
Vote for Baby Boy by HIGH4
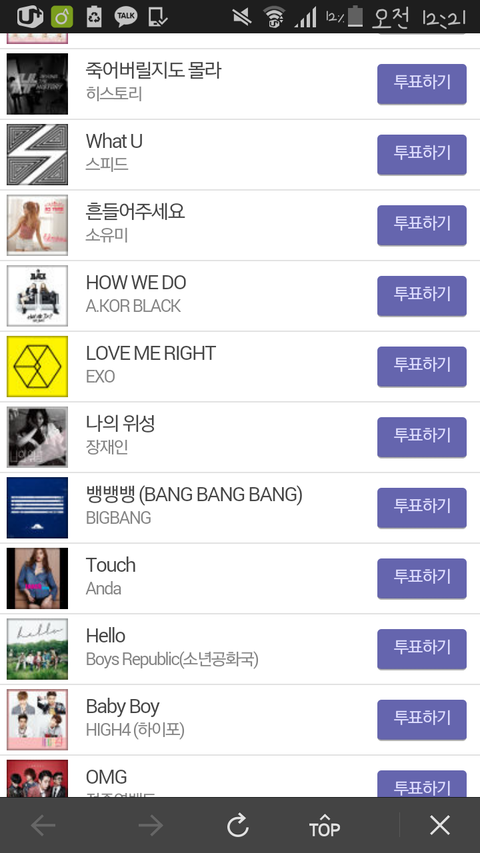pyautogui.click(x=422, y=720)
